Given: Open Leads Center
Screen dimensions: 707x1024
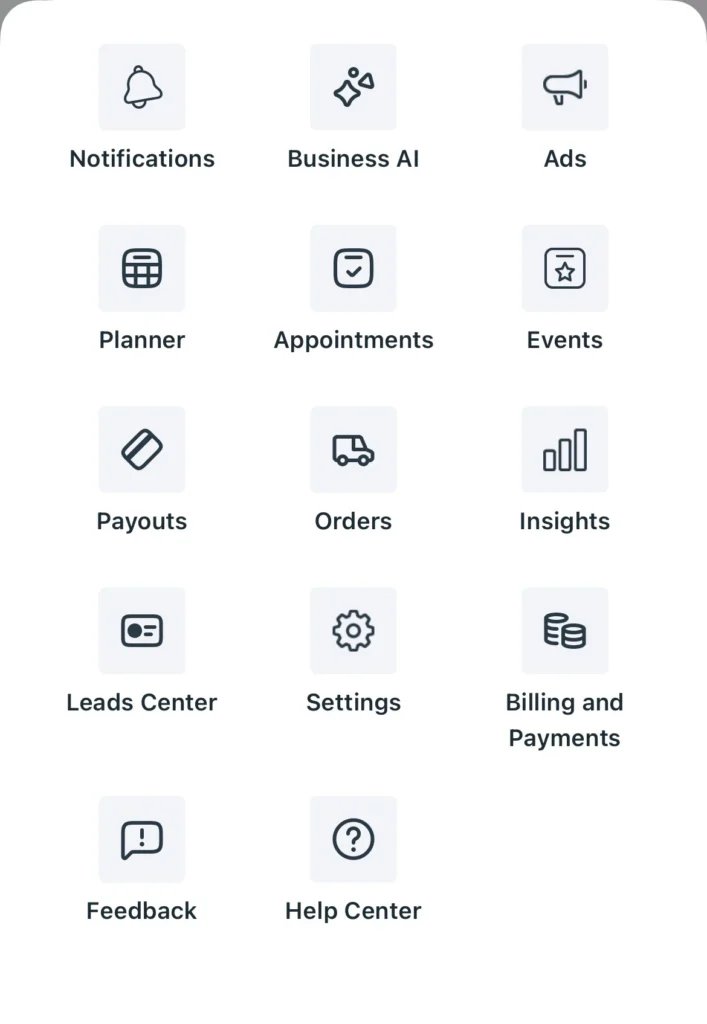Looking at the screenshot, I should [142, 630].
